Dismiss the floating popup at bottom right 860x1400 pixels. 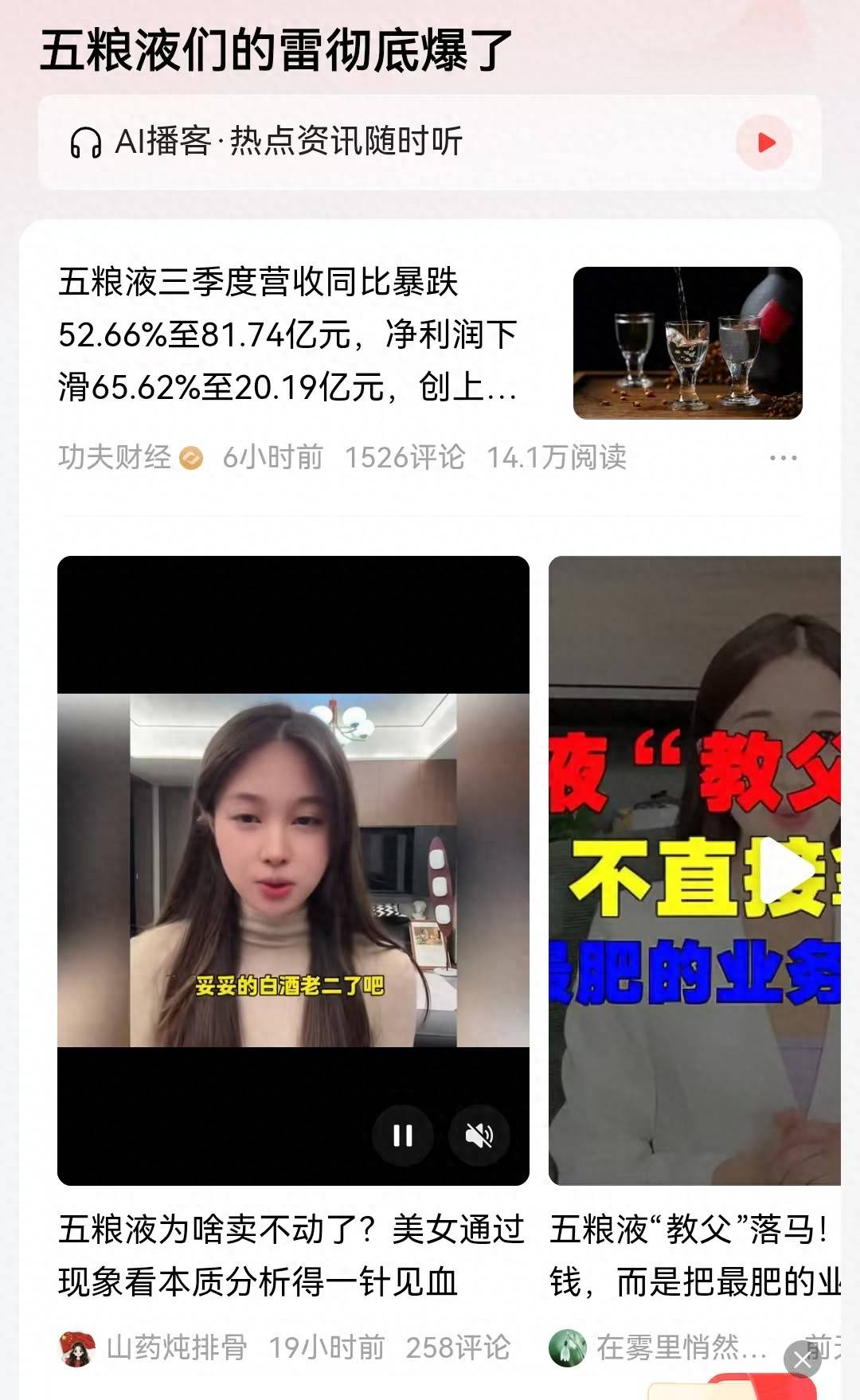click(x=802, y=1360)
